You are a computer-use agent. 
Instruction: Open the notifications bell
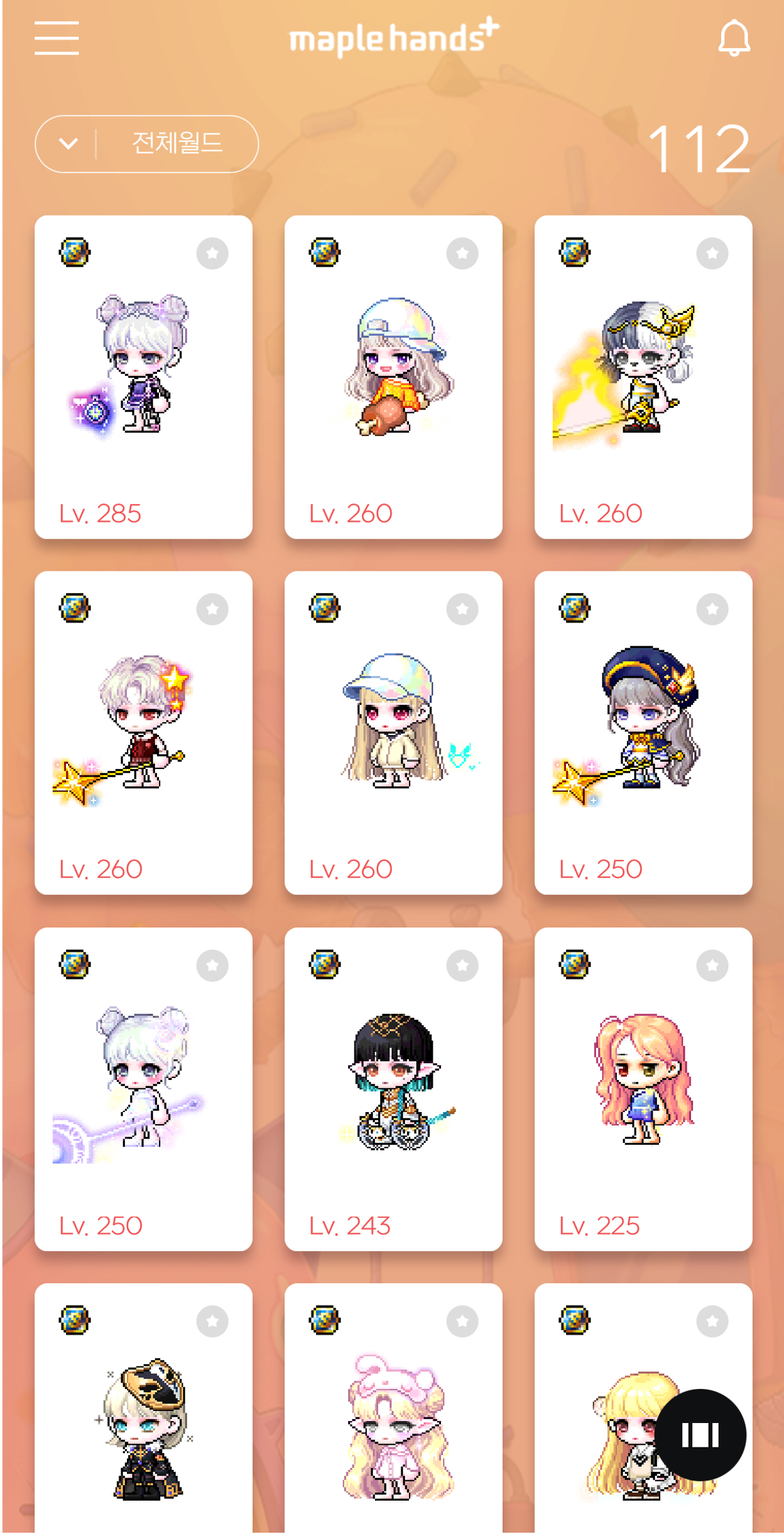tap(734, 38)
